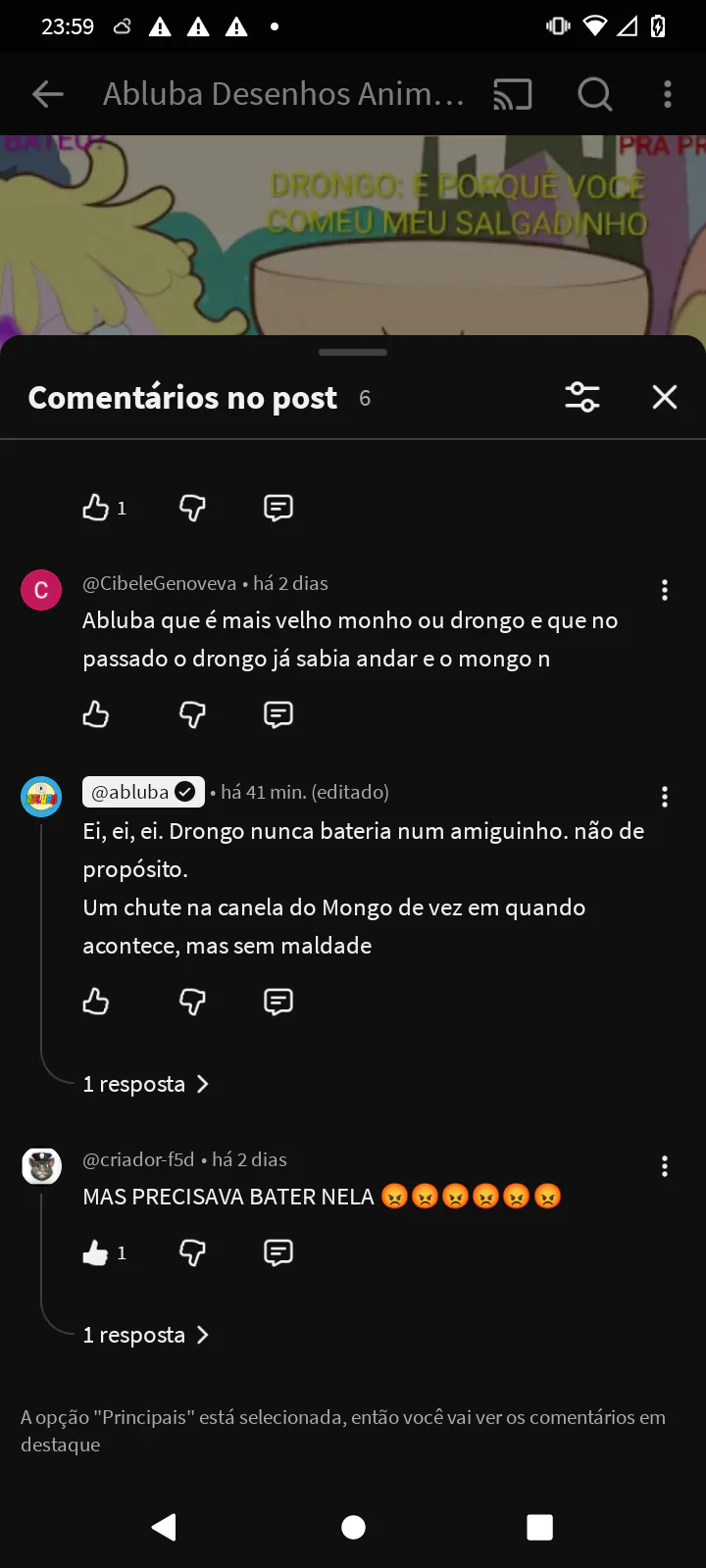Dislike @abluba's comment
Image resolution: width=706 pixels, height=1568 pixels.
click(192, 1002)
